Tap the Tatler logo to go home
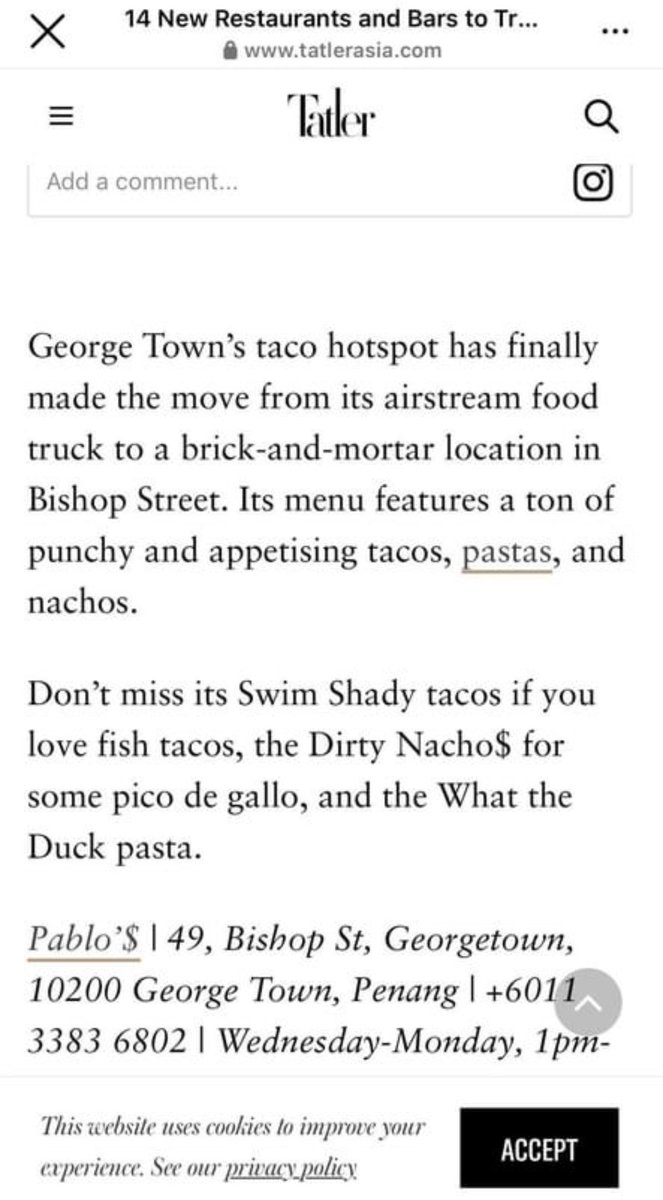Viewport: 663px width, 1200px height. tap(331, 115)
